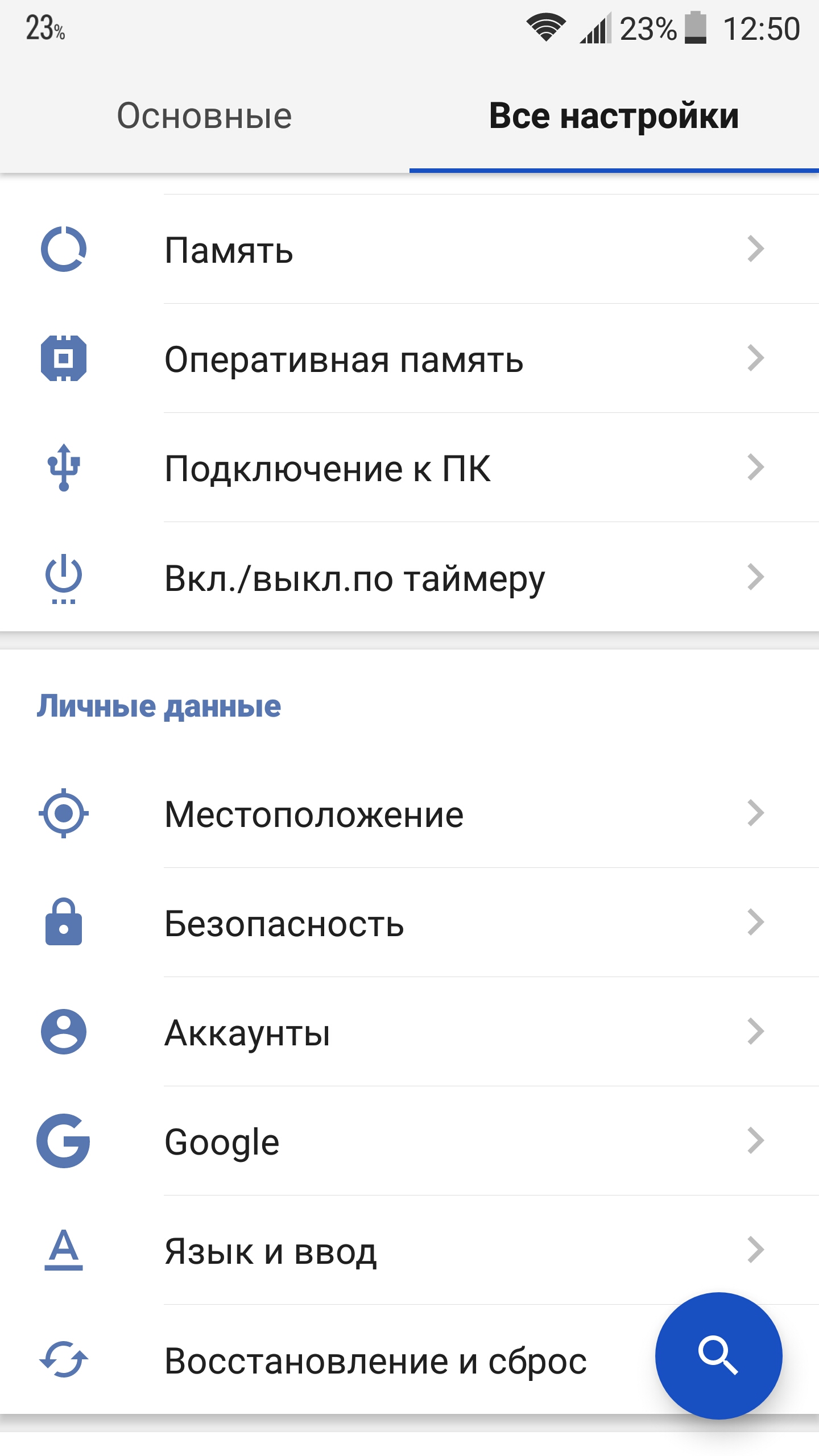Open Местоположение settings
Viewport: 819px width, 1456px height.
409,813
